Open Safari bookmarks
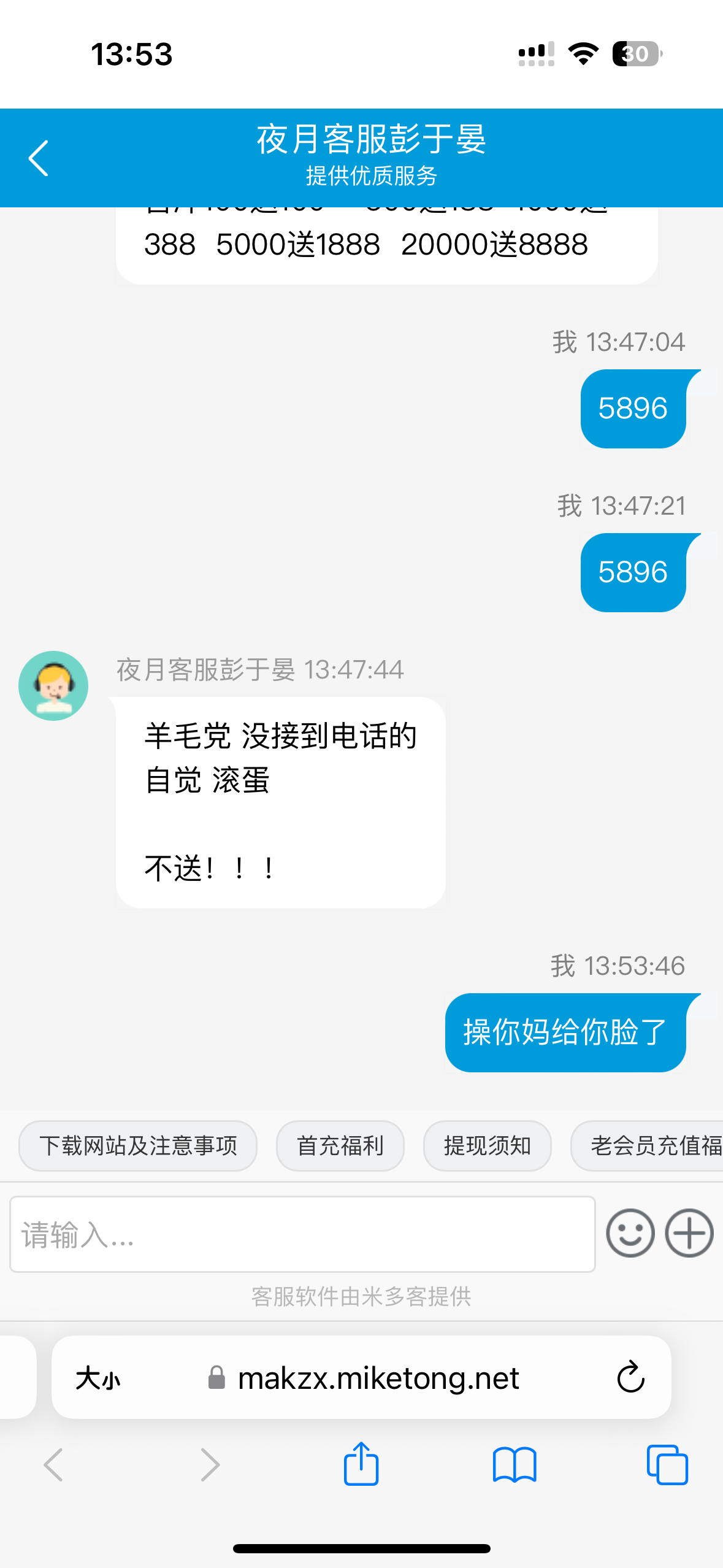723x1568 pixels. [515, 1464]
